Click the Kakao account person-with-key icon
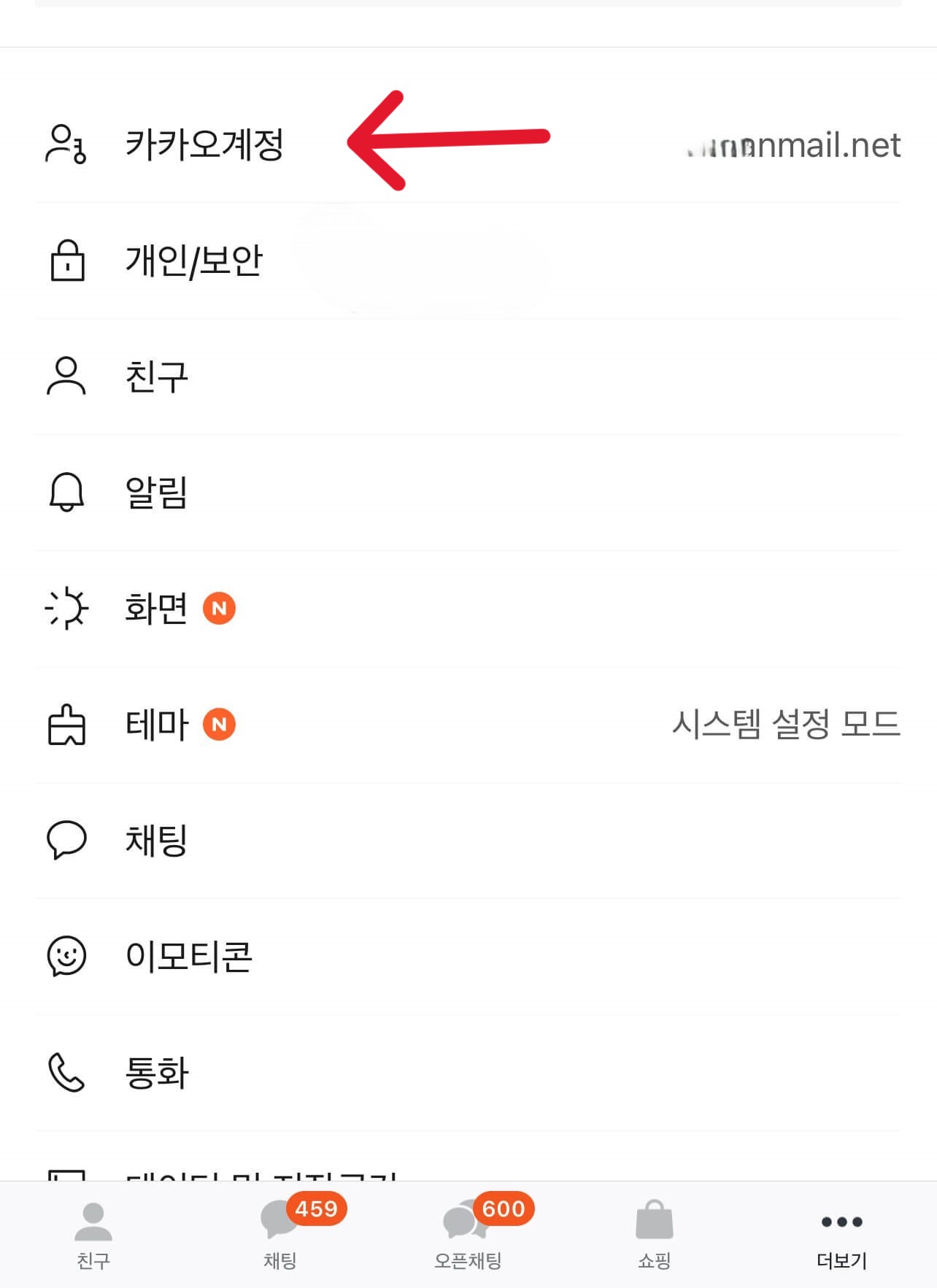 click(x=67, y=144)
